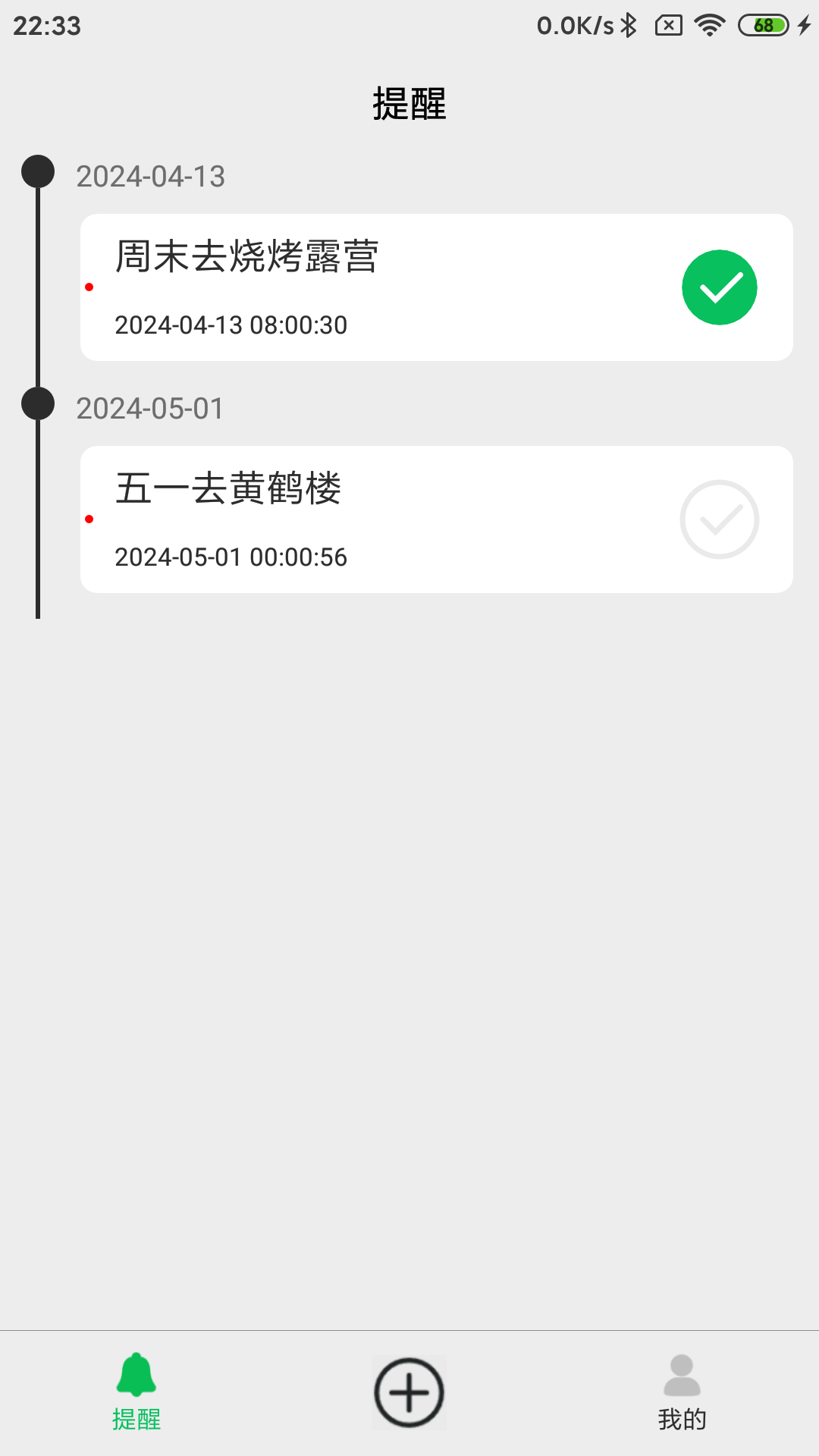Tap the red dot marker on 周末去烧烤露营
Screen dimensions: 819x1456
pos(89,288)
